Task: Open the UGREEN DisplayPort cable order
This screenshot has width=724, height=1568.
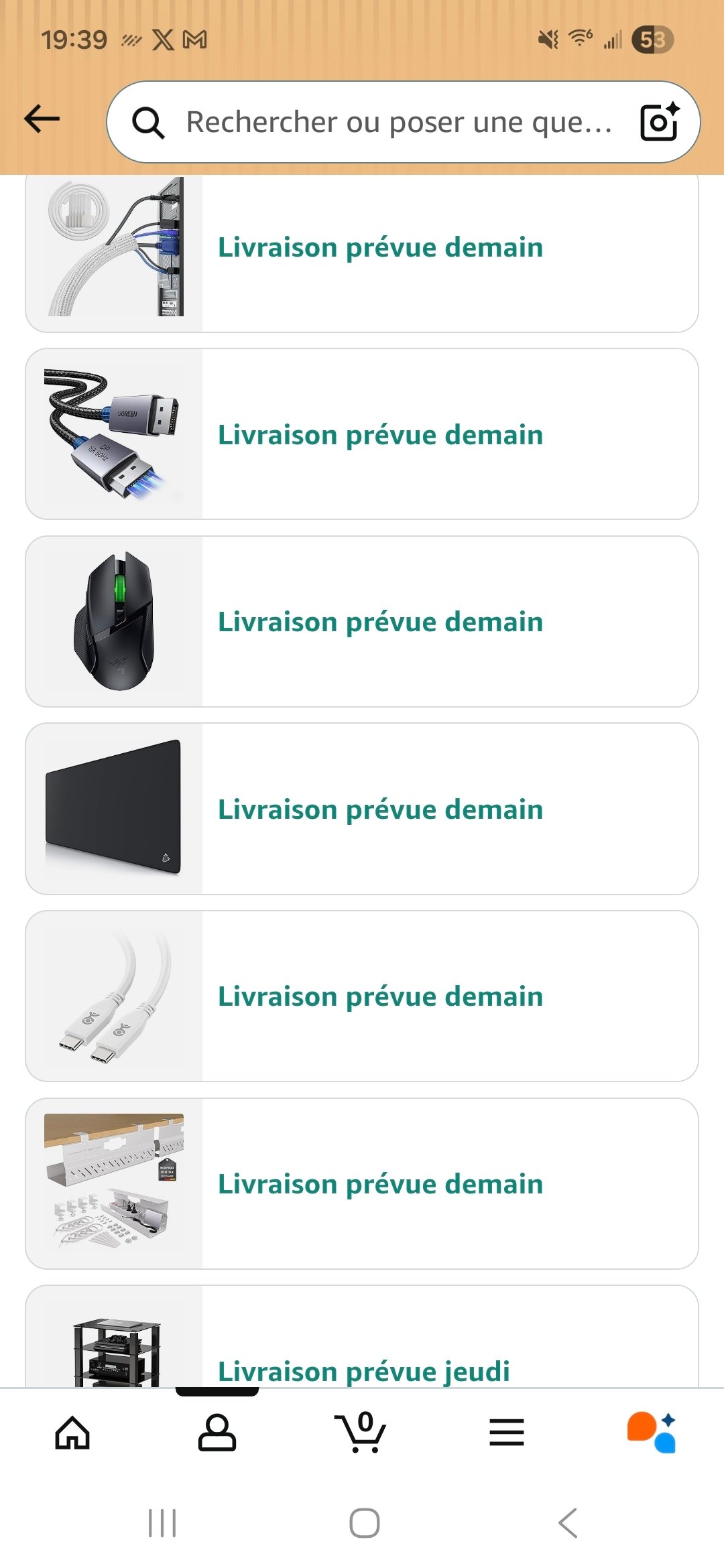Action: pos(362,434)
